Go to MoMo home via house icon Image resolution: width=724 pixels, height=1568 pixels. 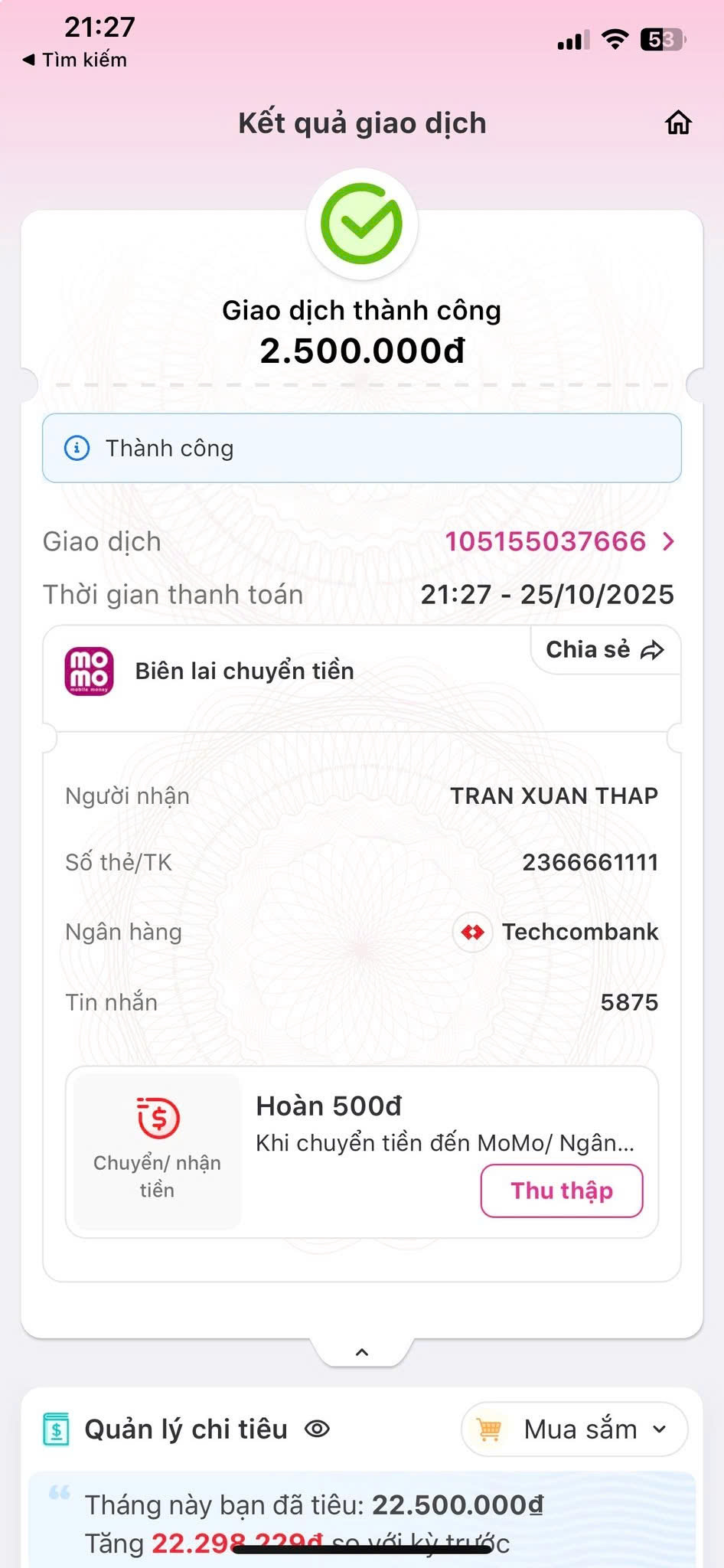[678, 122]
